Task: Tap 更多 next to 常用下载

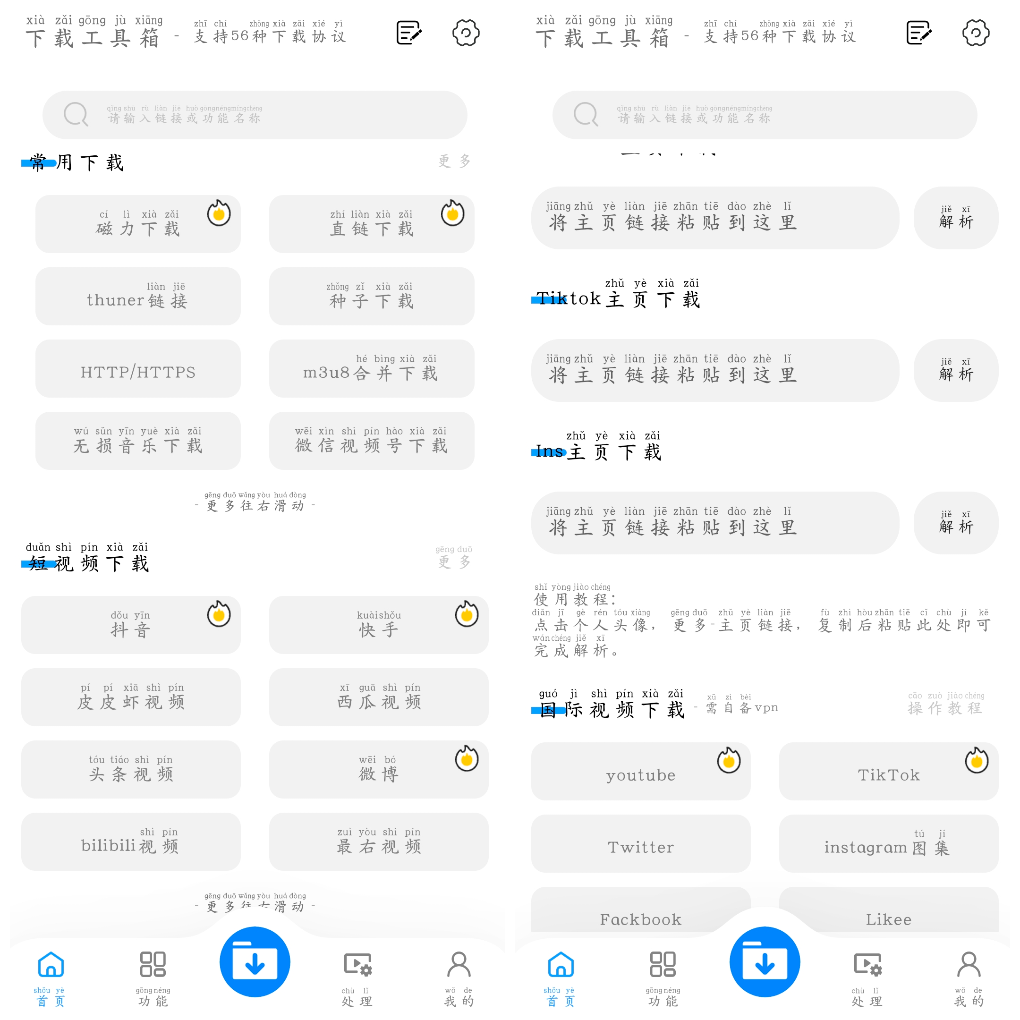Action: click(x=454, y=161)
